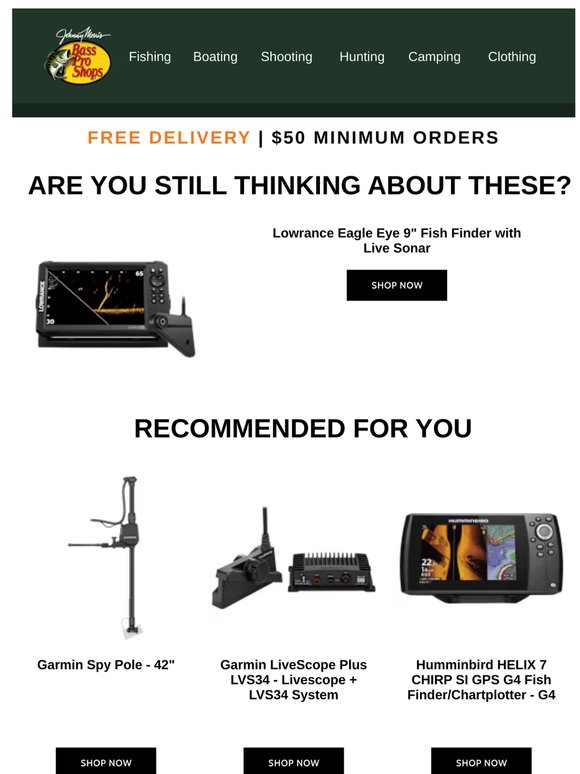Open the Fishing category link
Viewport: 580px width, 774px height.
pos(150,57)
